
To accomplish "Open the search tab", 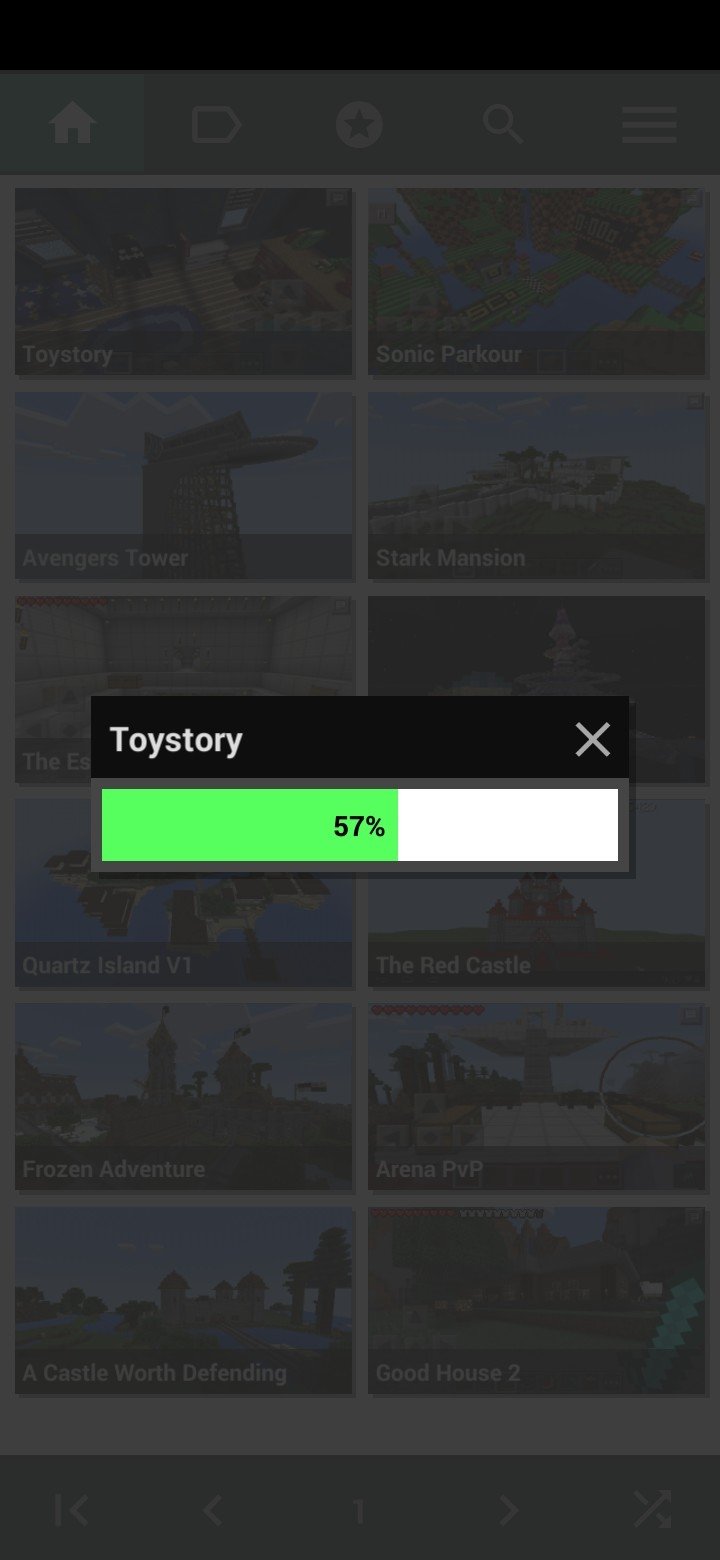I will pyautogui.click(x=503, y=124).
